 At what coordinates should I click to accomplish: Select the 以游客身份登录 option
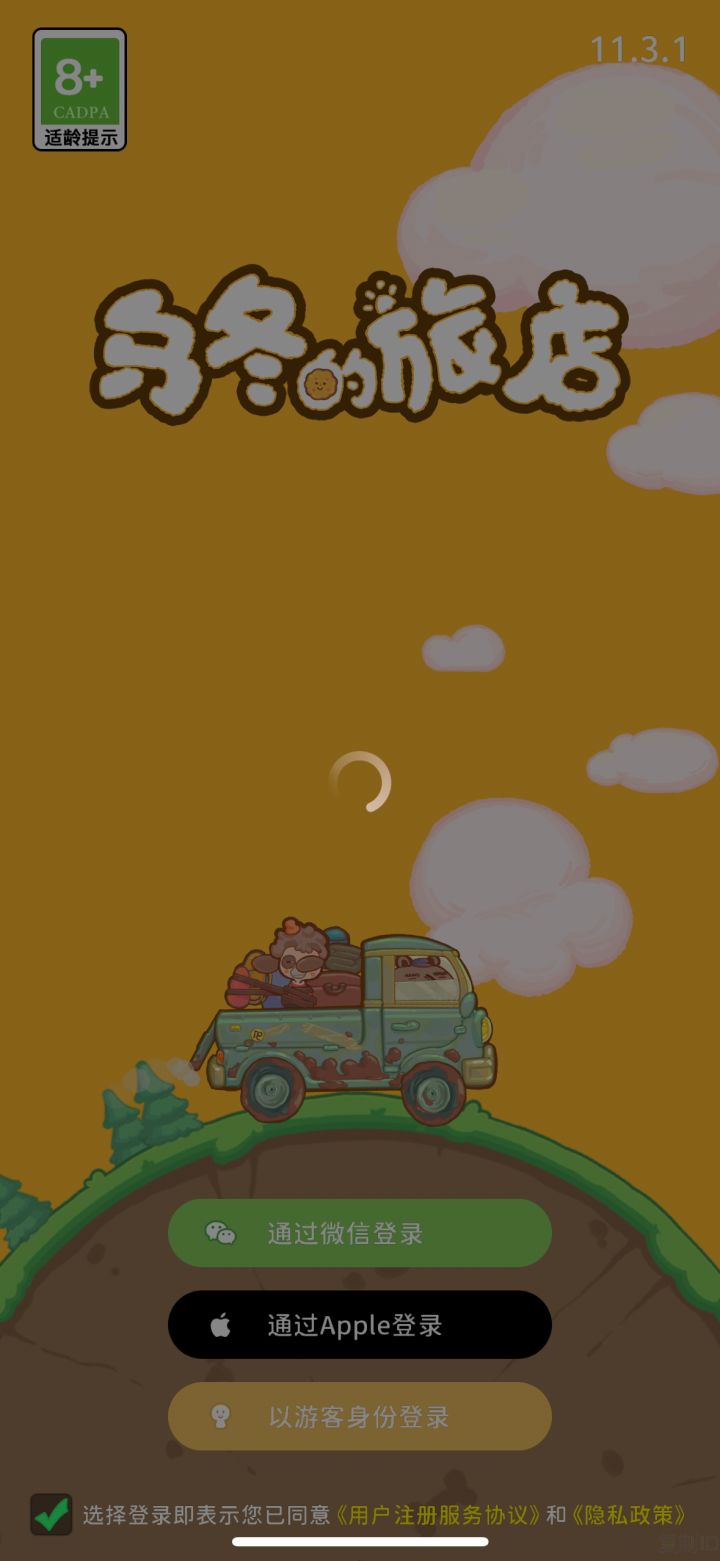(358, 1417)
